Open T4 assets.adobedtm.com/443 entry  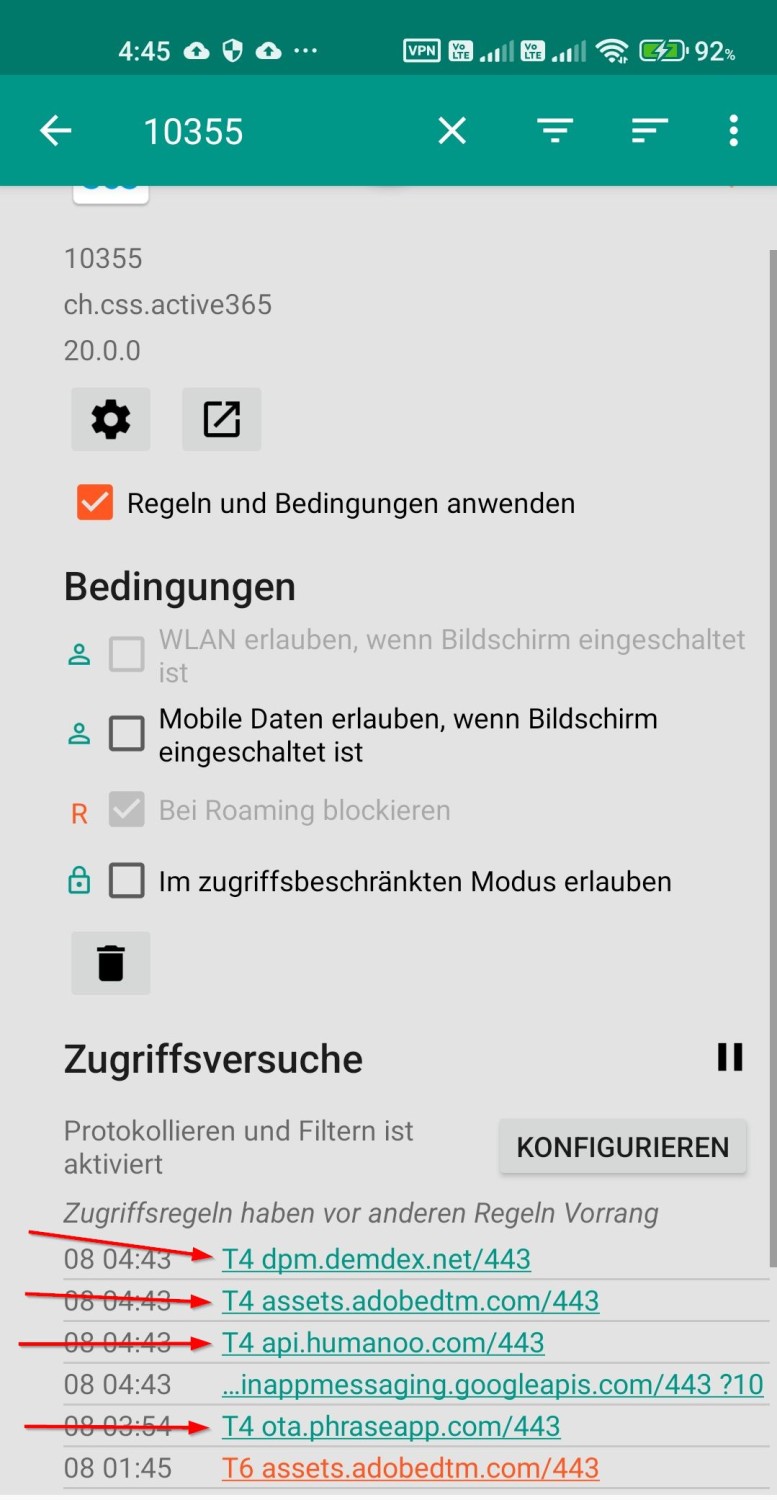tap(411, 1301)
